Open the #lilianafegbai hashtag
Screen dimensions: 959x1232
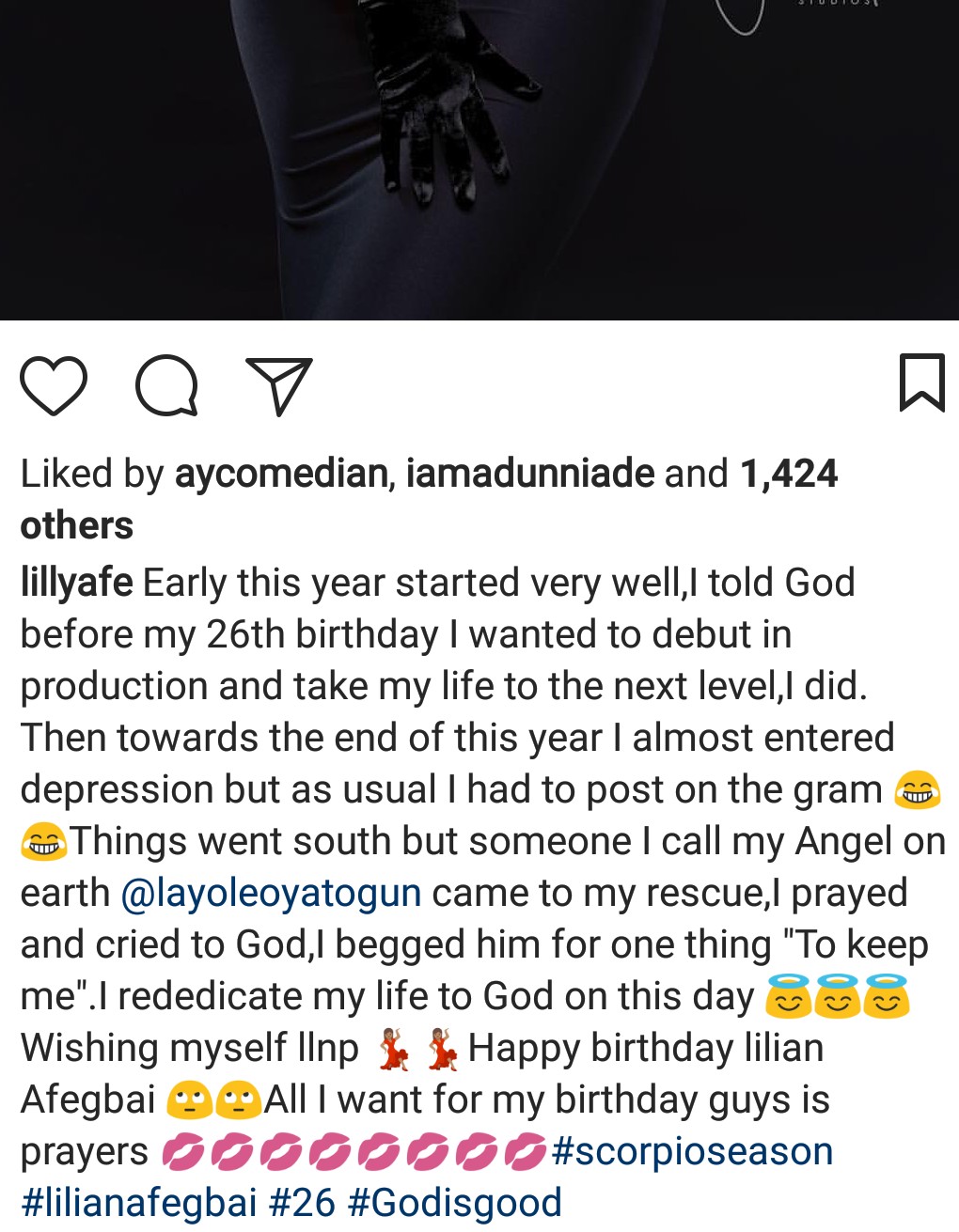[138, 1204]
